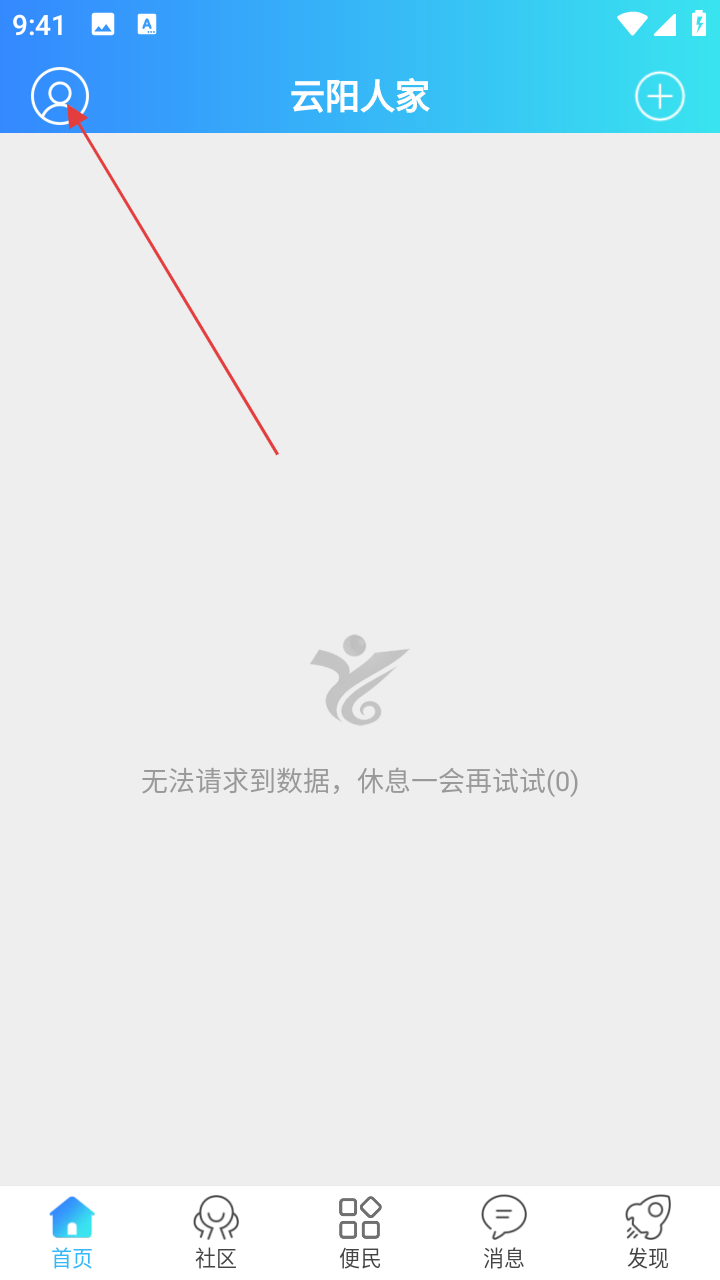Open the 社区 tab
This screenshot has height=1280, width=720.
(216, 1233)
